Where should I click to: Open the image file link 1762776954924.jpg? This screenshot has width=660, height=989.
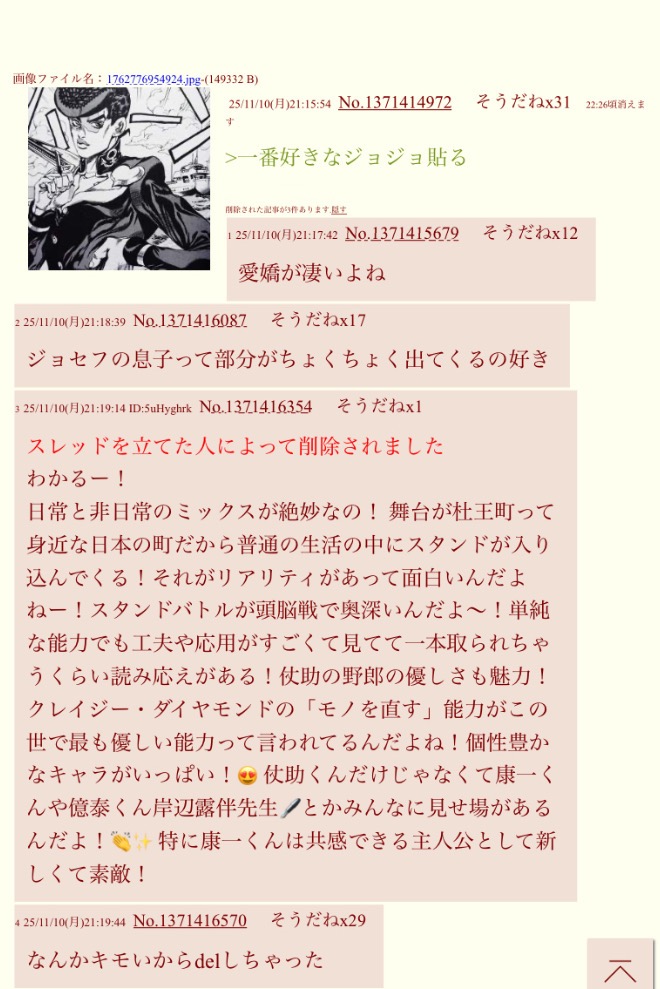click(x=154, y=79)
